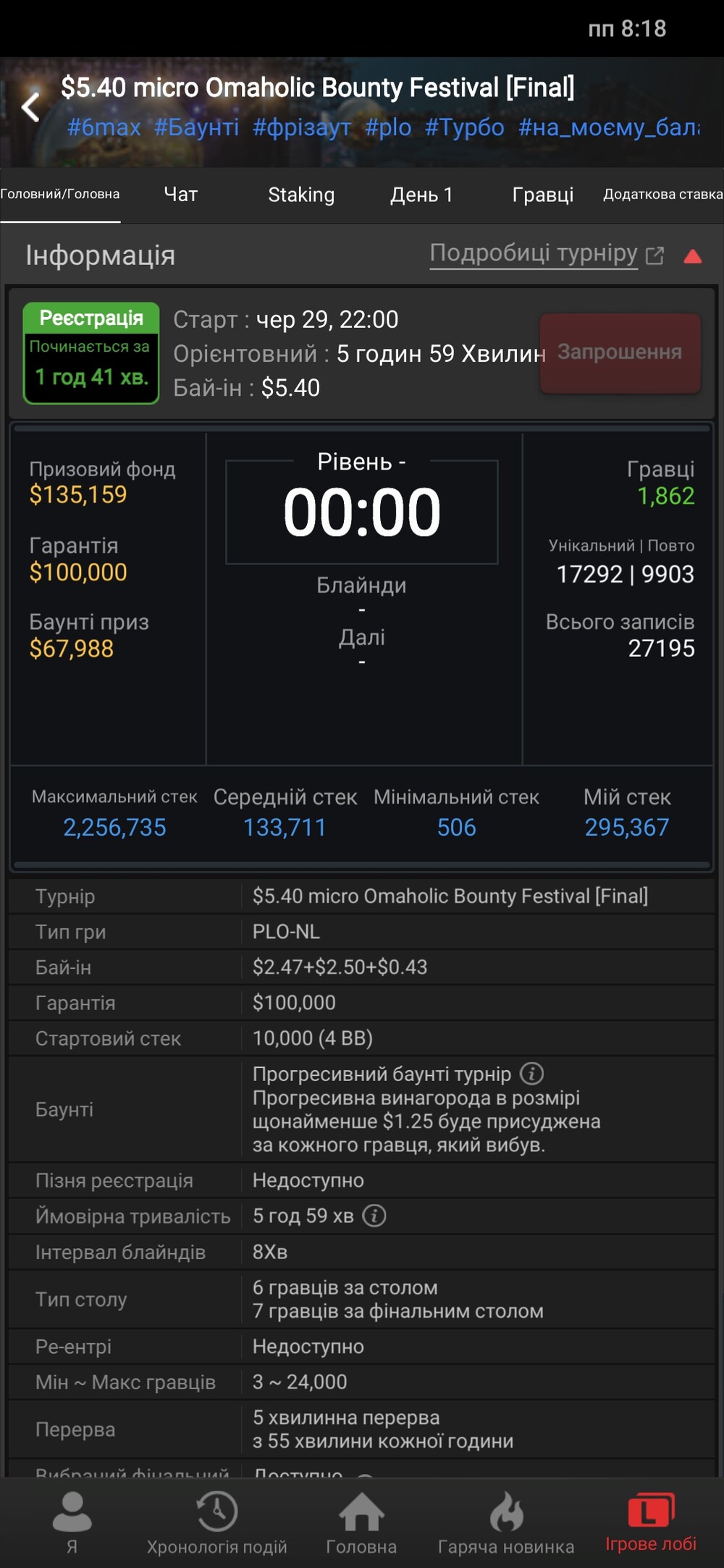Open the Я profile tab
Viewport: 724px width, 1568px height.
pos(72,1522)
